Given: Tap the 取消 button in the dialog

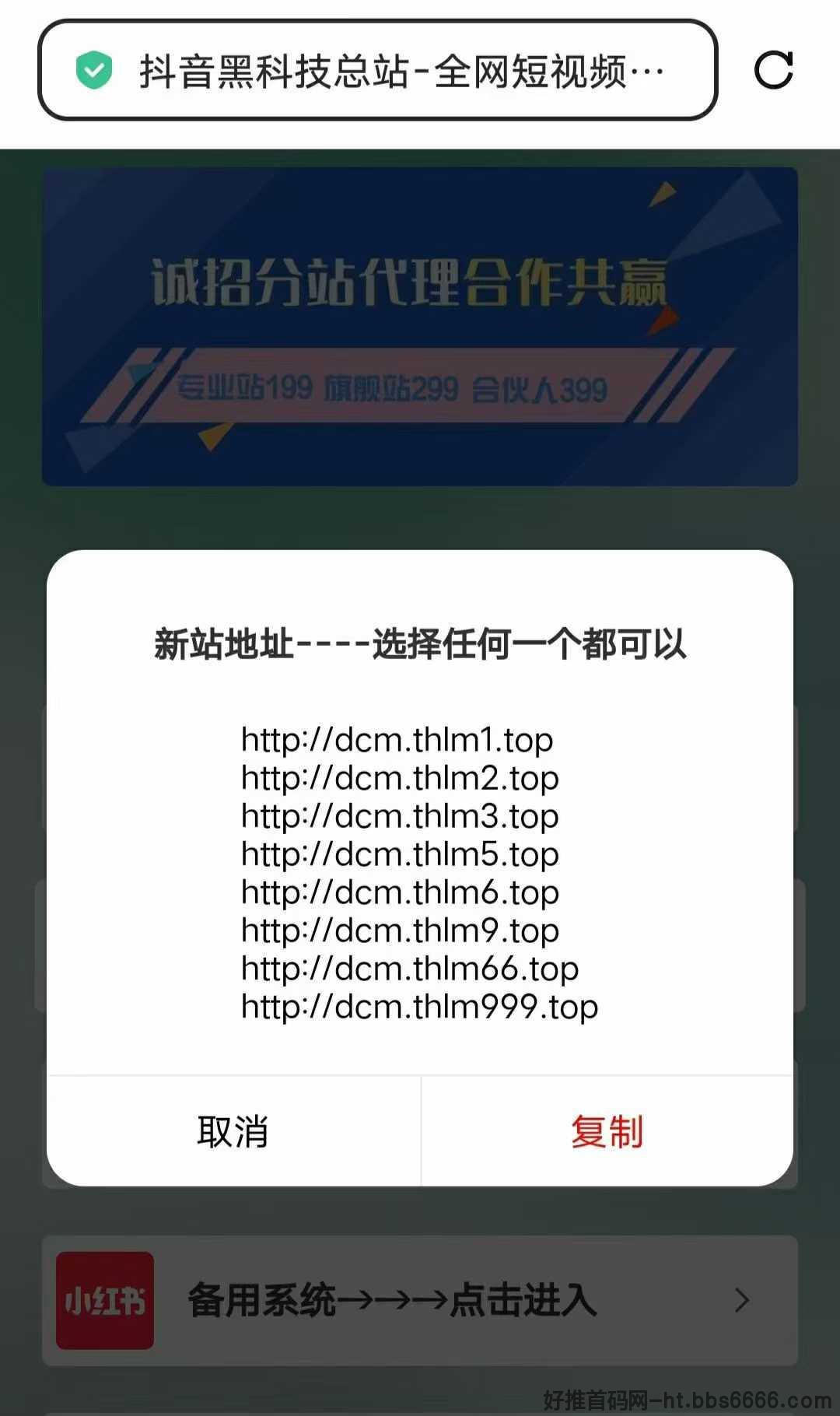Looking at the screenshot, I should click(233, 1131).
